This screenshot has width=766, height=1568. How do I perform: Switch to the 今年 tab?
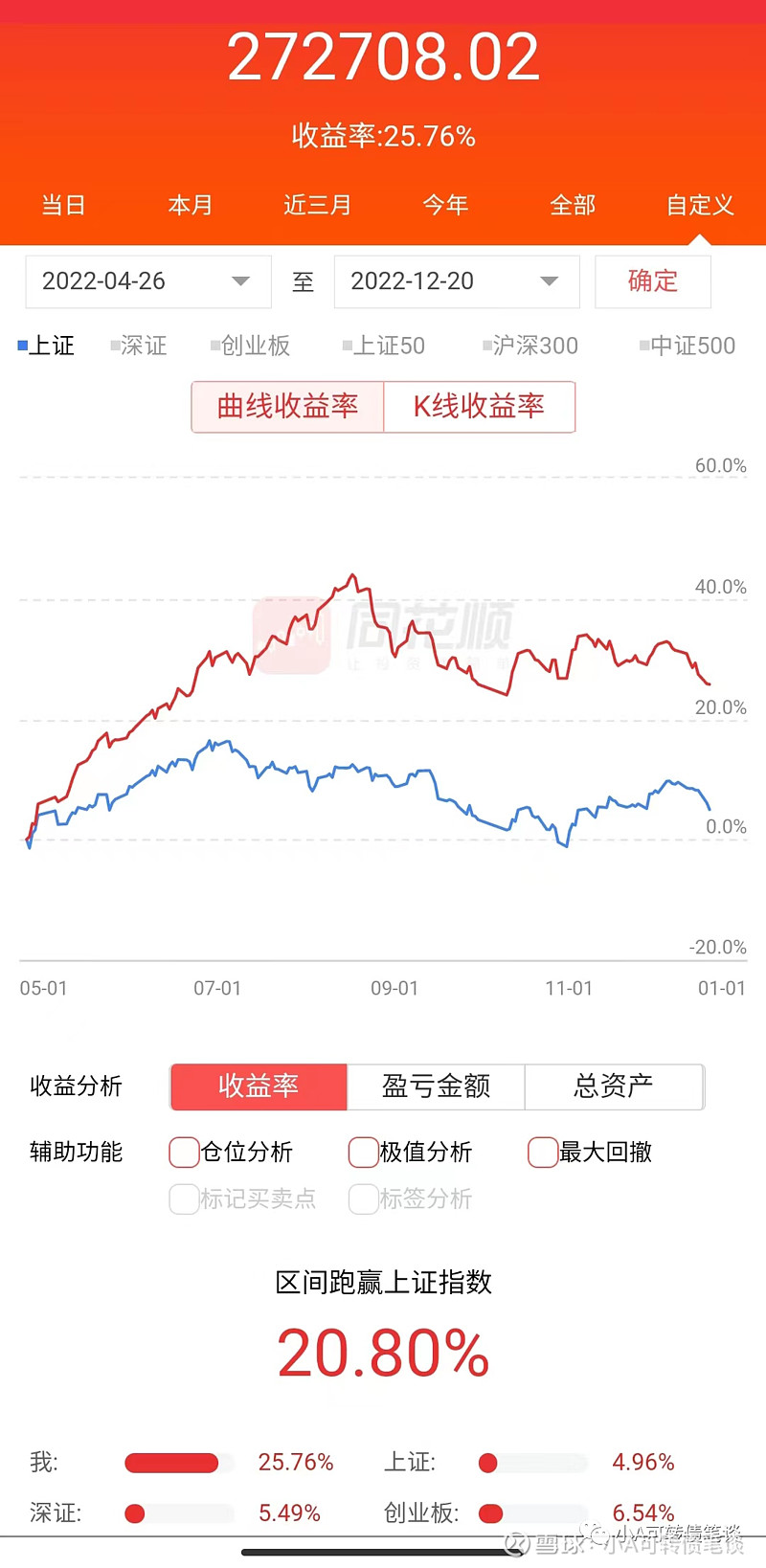click(x=445, y=205)
